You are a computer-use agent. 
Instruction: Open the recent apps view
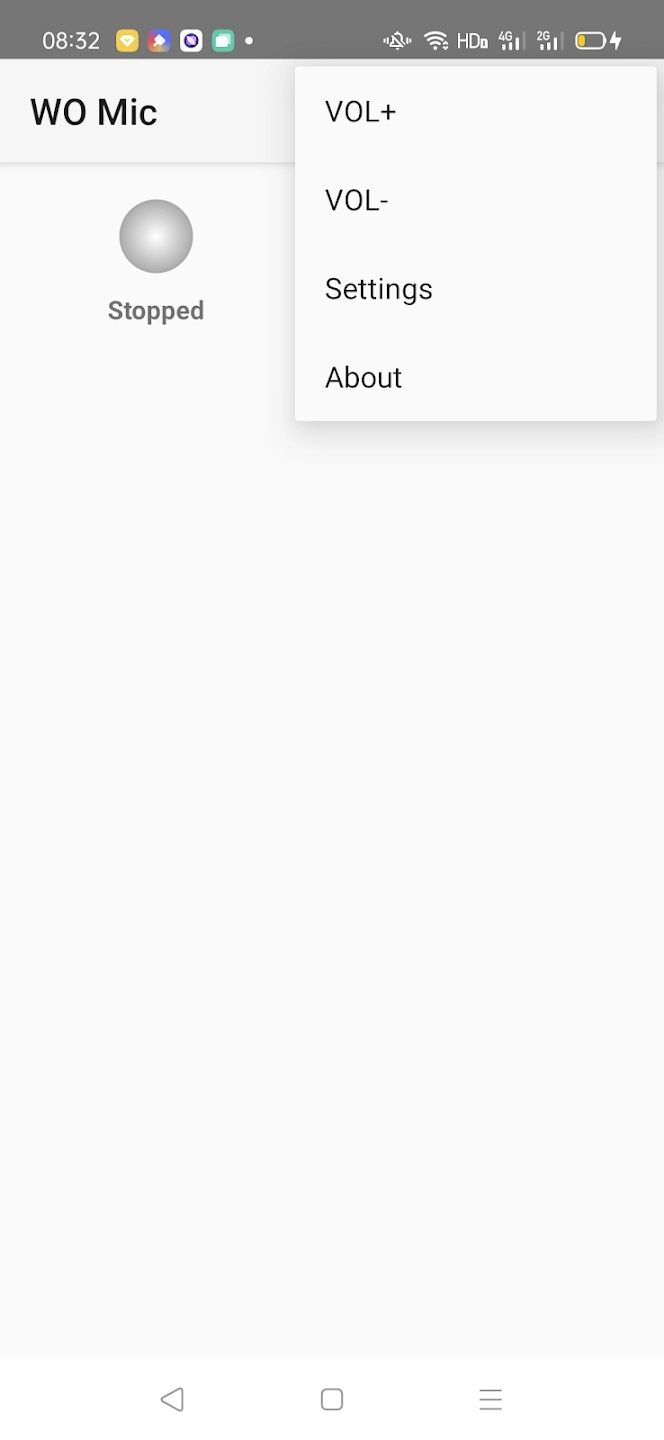490,1399
